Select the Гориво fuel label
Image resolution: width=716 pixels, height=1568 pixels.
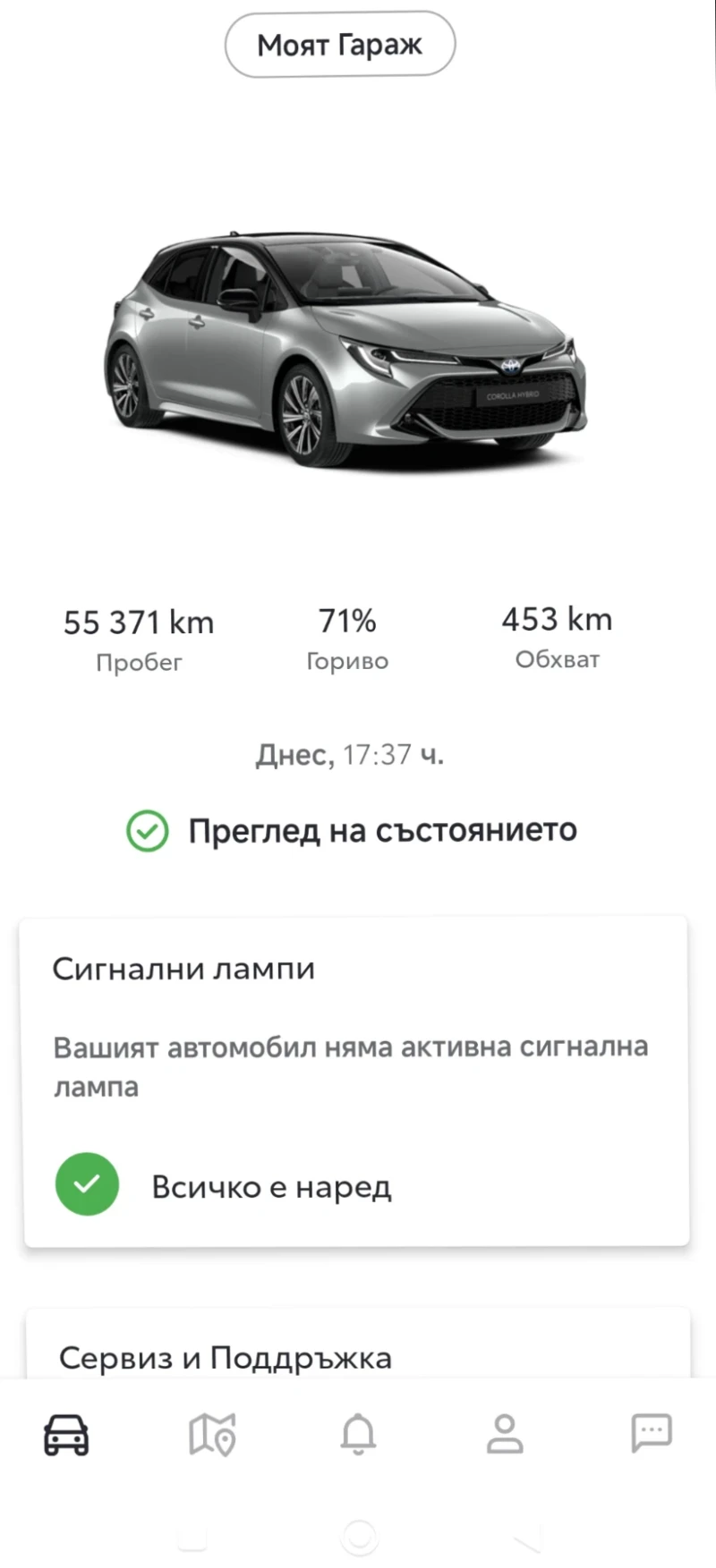(x=347, y=660)
